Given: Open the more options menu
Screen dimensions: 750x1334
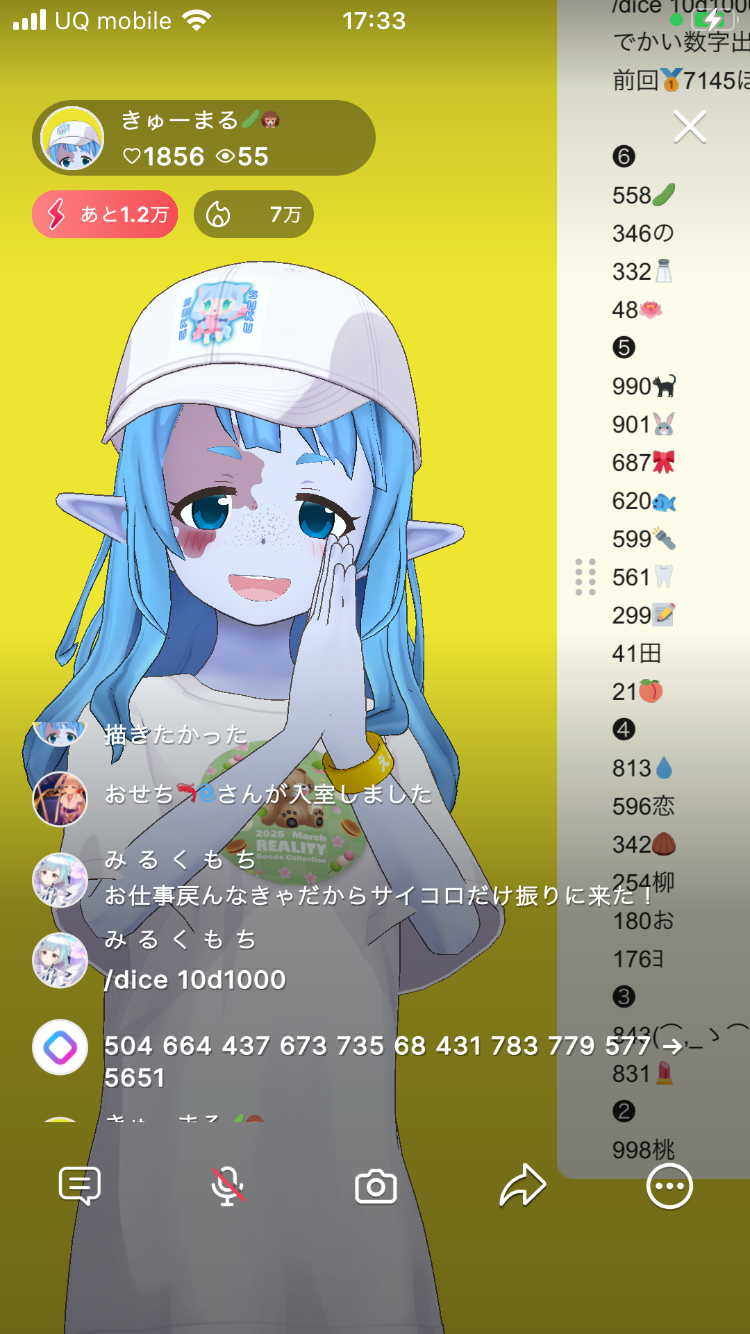Looking at the screenshot, I should click(x=669, y=1187).
